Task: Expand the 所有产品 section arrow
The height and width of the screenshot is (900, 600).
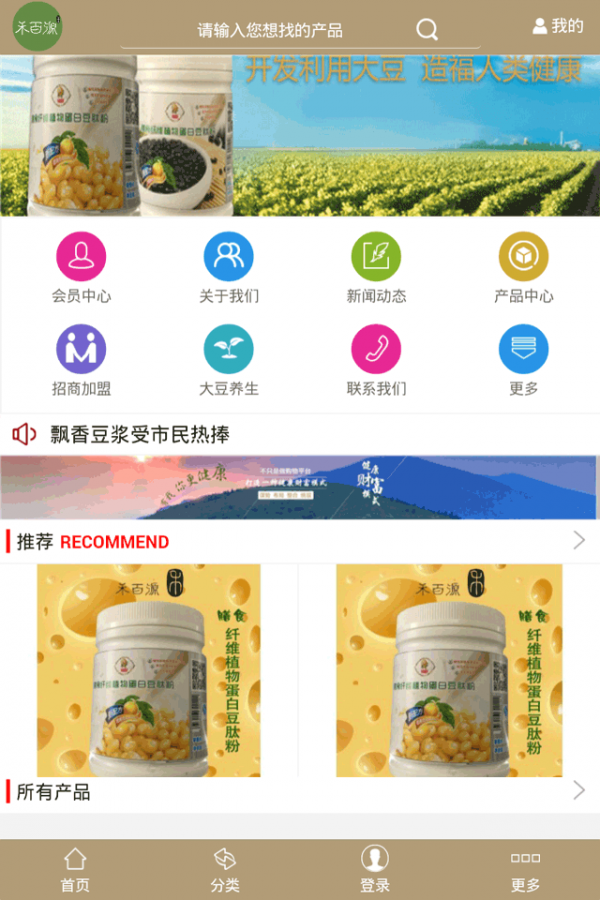Action: 579,791
